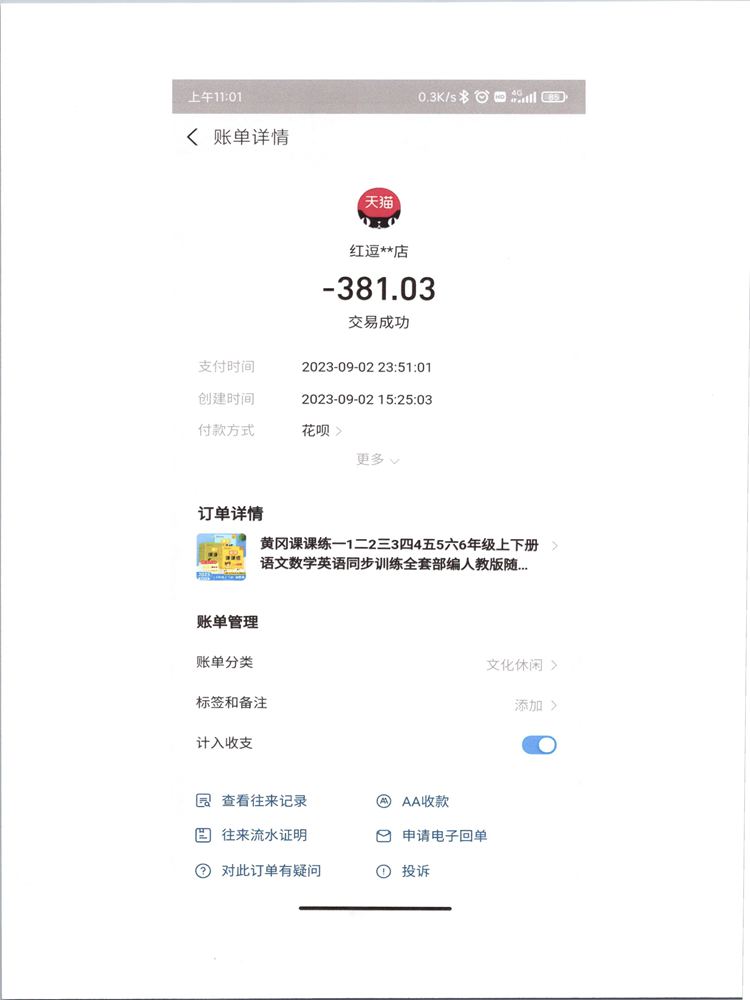Toggle the 计入收支 switch off

[x=539, y=745]
